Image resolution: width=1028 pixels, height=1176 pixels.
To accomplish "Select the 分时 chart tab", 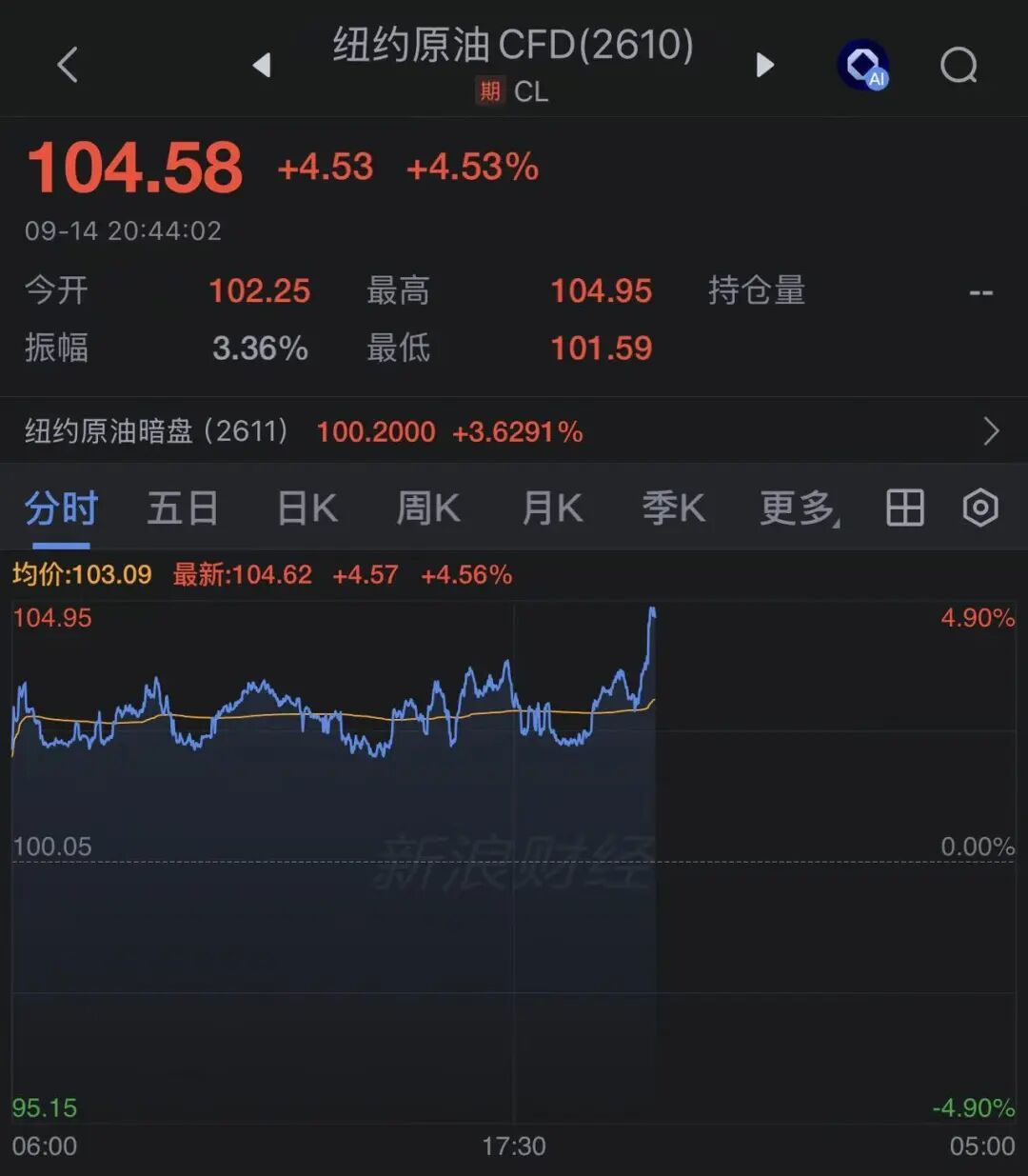I will point(61,508).
